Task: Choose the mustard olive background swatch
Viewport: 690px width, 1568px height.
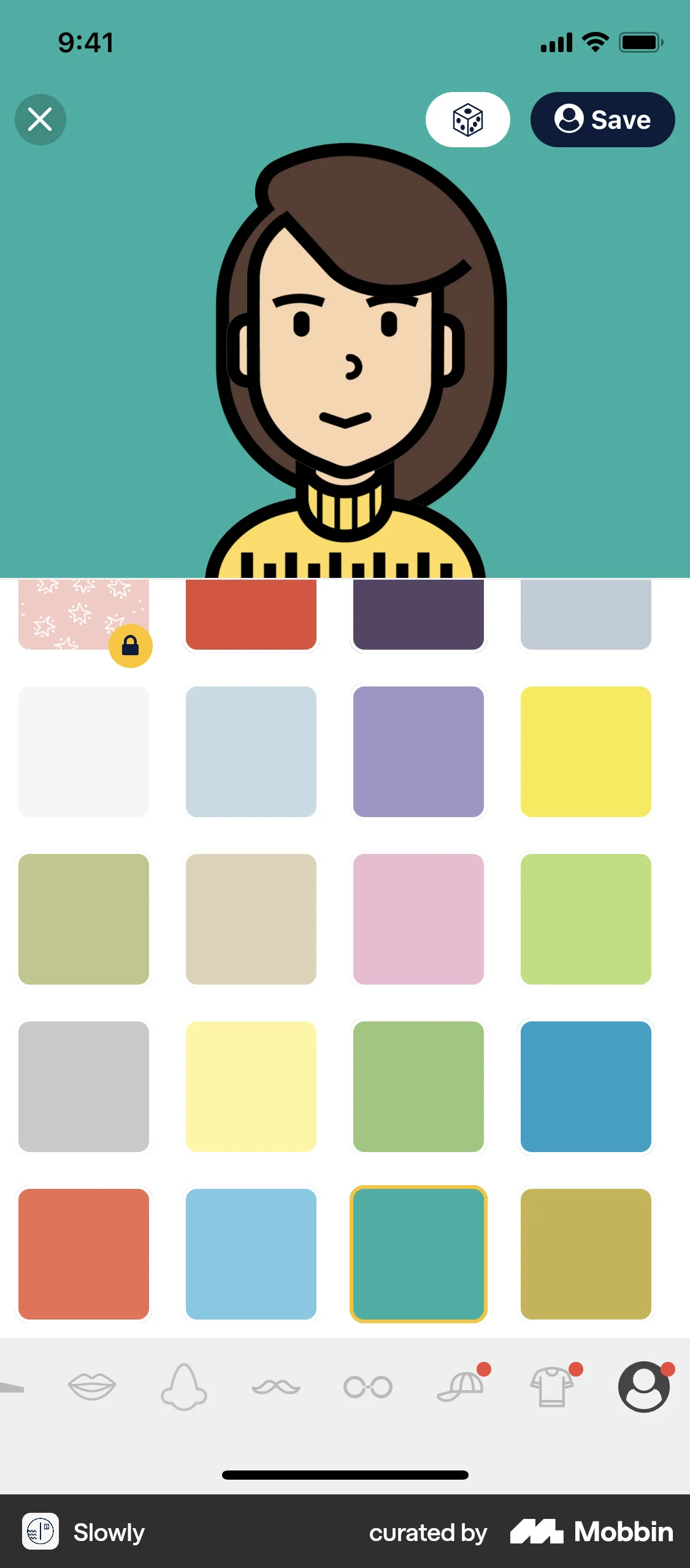Action: [586, 1255]
